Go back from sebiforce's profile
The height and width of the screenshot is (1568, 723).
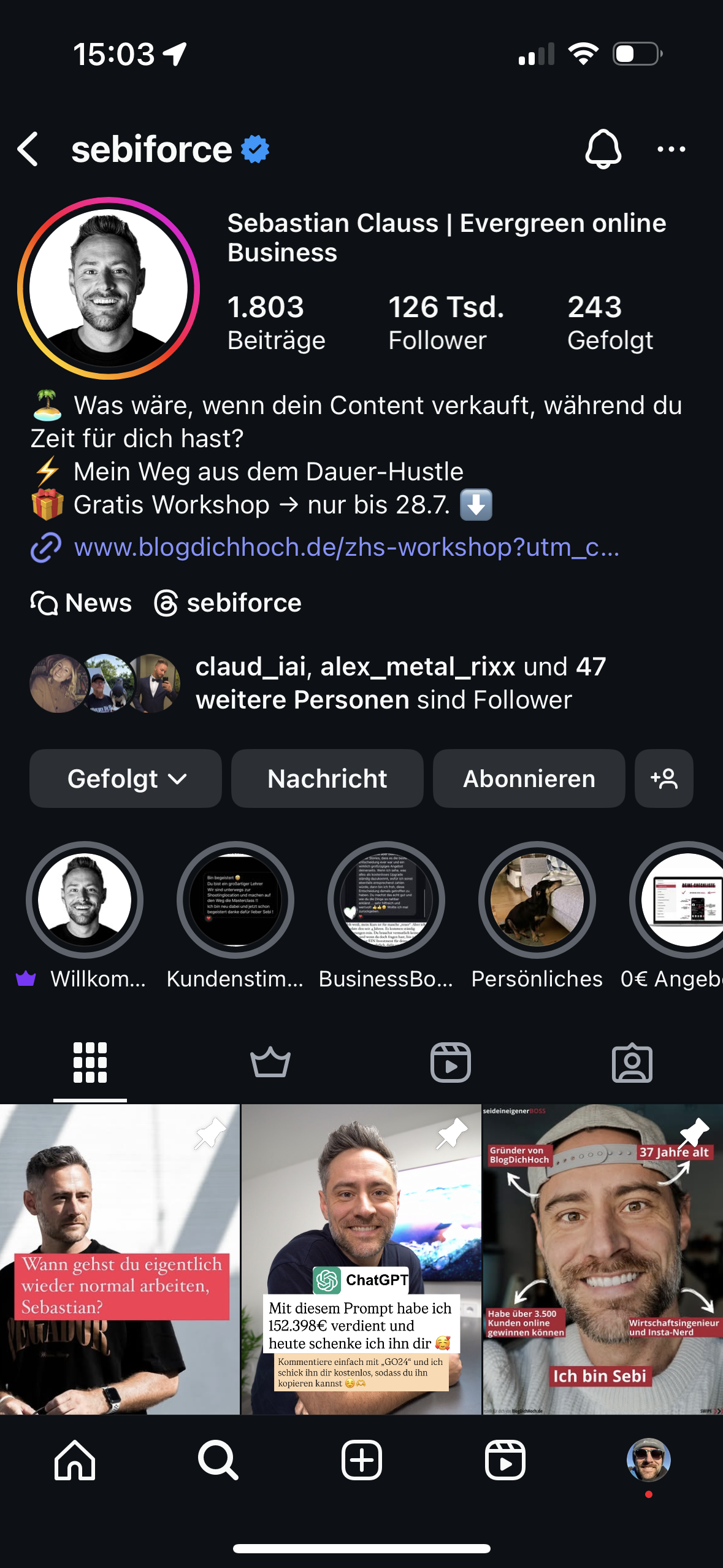(28, 149)
